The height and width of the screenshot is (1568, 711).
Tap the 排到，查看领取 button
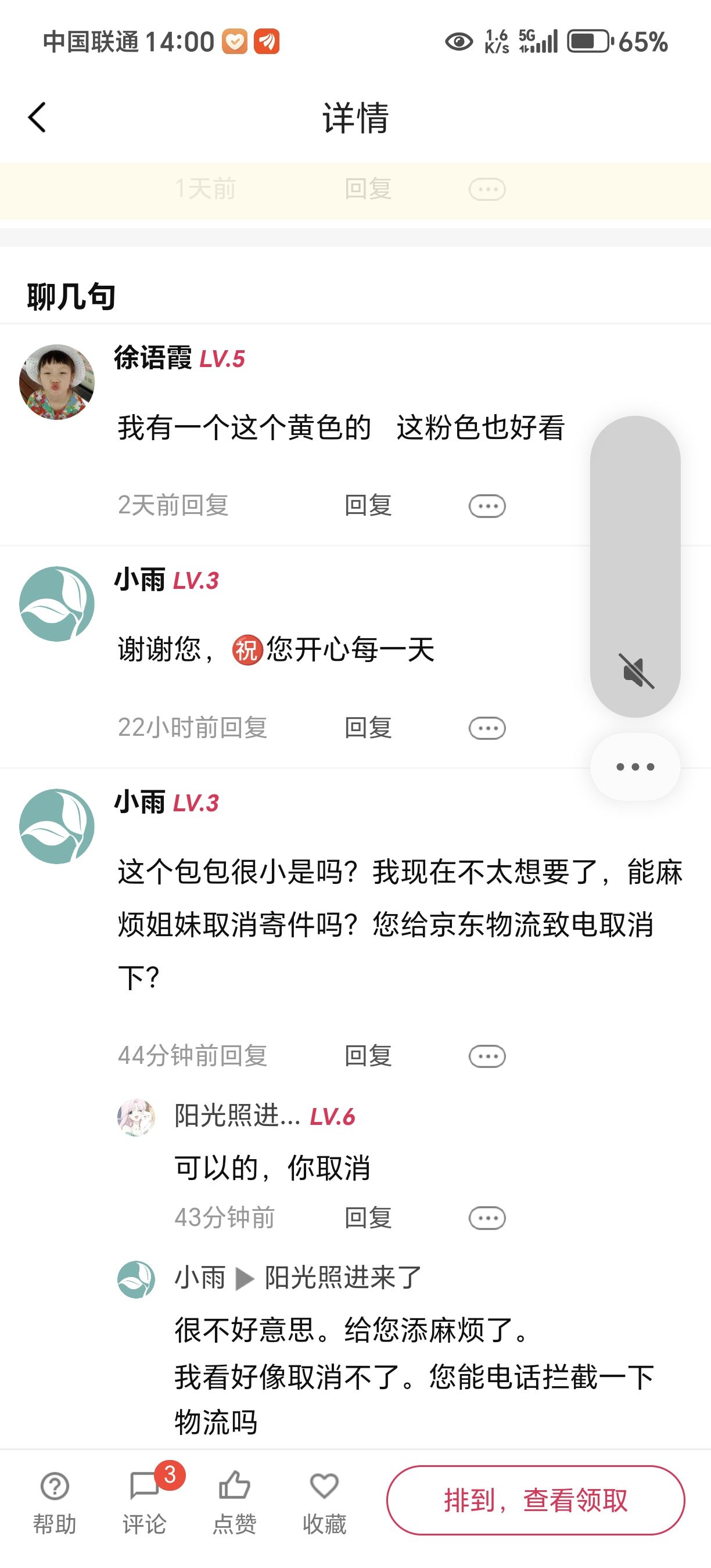click(536, 1500)
